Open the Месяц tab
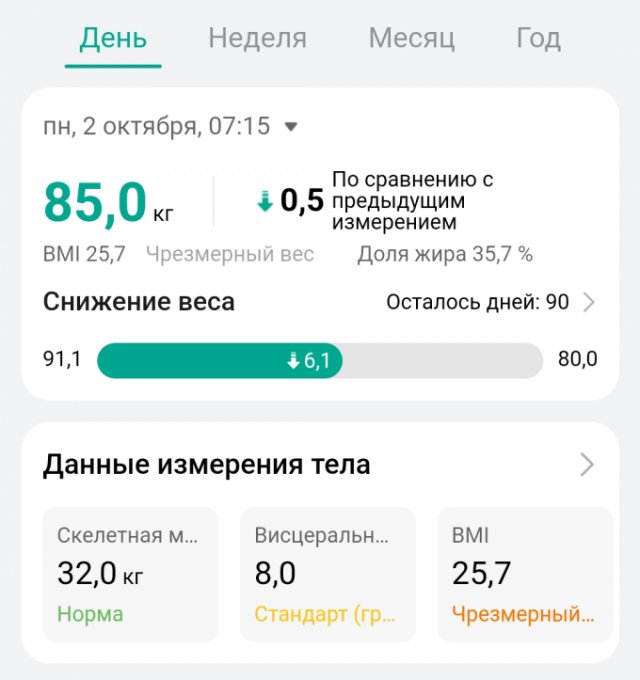The width and height of the screenshot is (640, 680). pos(411,39)
